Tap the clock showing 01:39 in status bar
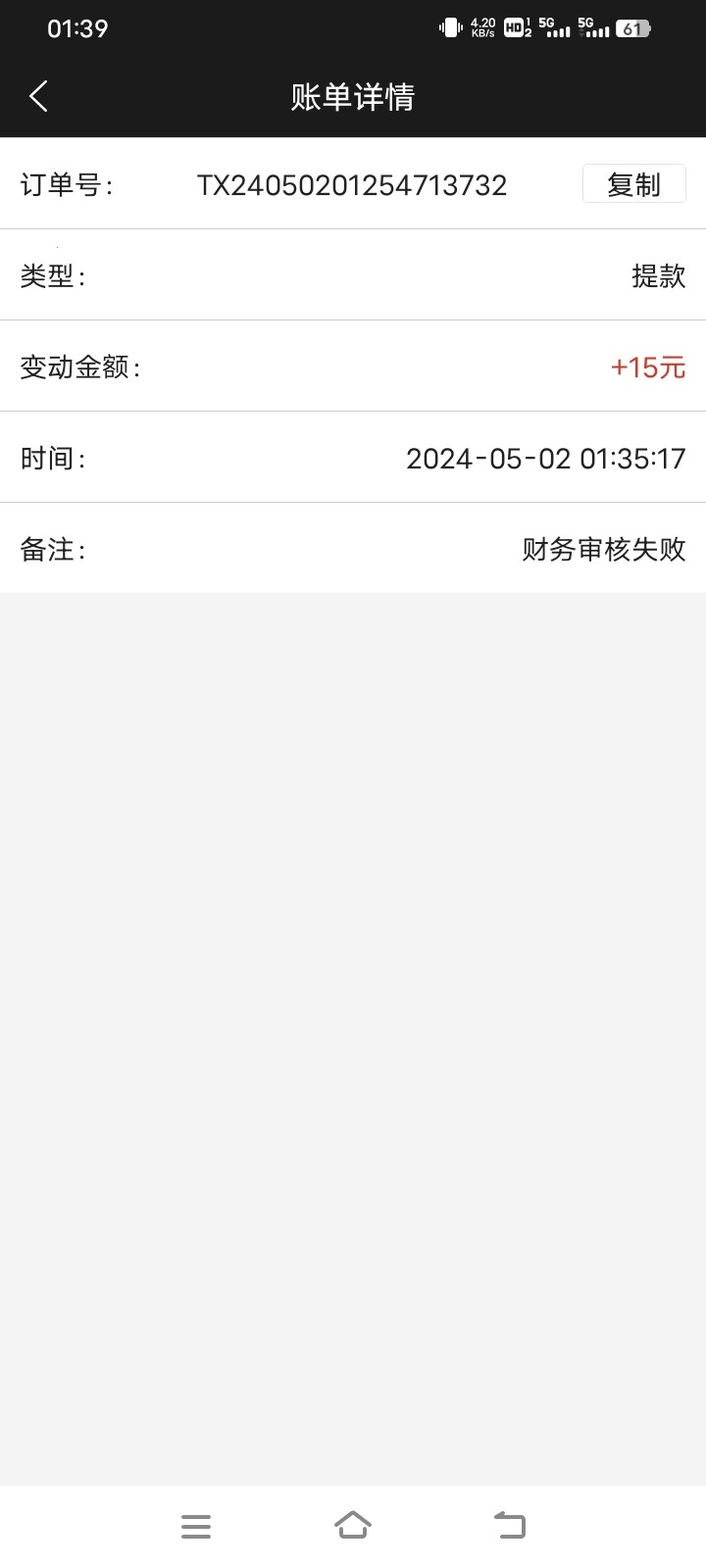Viewport: 706px width, 1568px height. [x=76, y=28]
